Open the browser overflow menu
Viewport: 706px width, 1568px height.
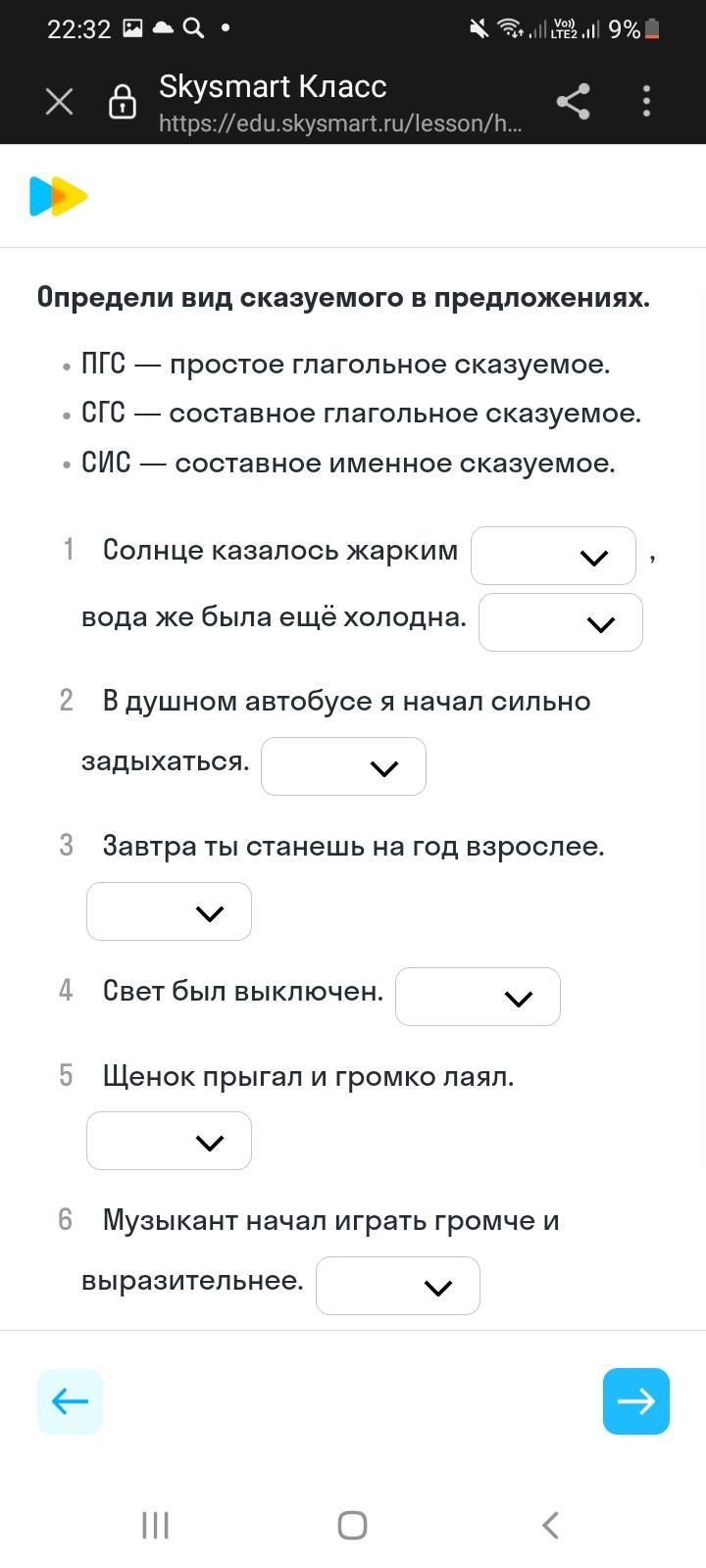coord(646,101)
